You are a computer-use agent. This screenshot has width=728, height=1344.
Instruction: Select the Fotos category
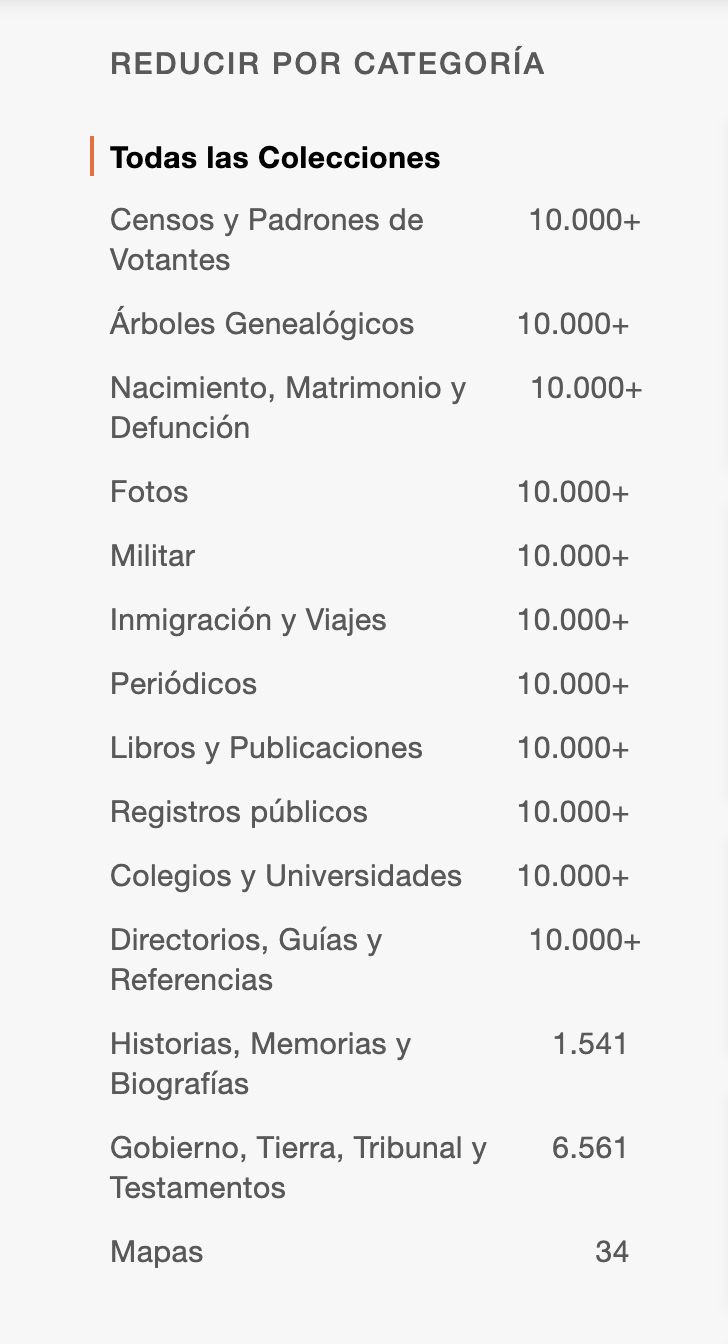click(148, 492)
